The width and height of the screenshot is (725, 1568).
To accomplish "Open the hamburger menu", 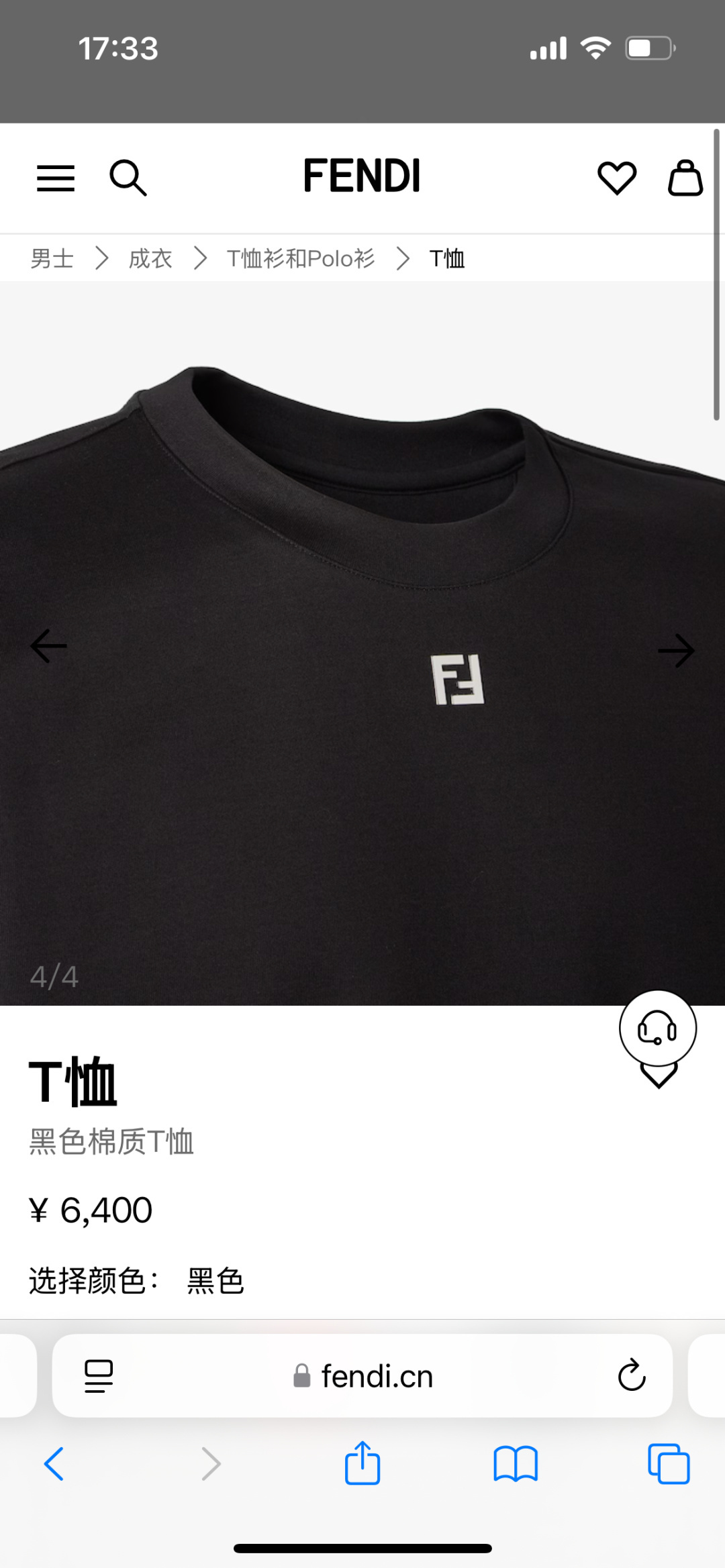I will (x=56, y=178).
